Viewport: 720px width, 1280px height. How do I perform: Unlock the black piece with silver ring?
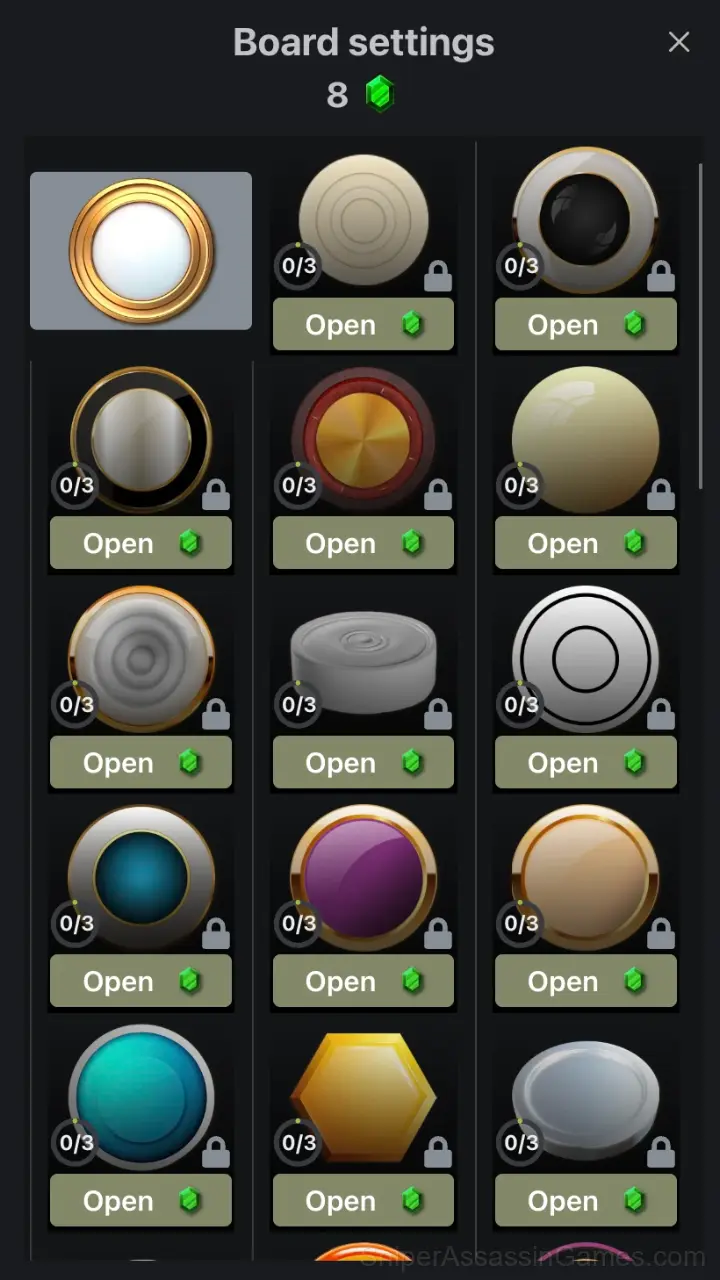(585, 324)
